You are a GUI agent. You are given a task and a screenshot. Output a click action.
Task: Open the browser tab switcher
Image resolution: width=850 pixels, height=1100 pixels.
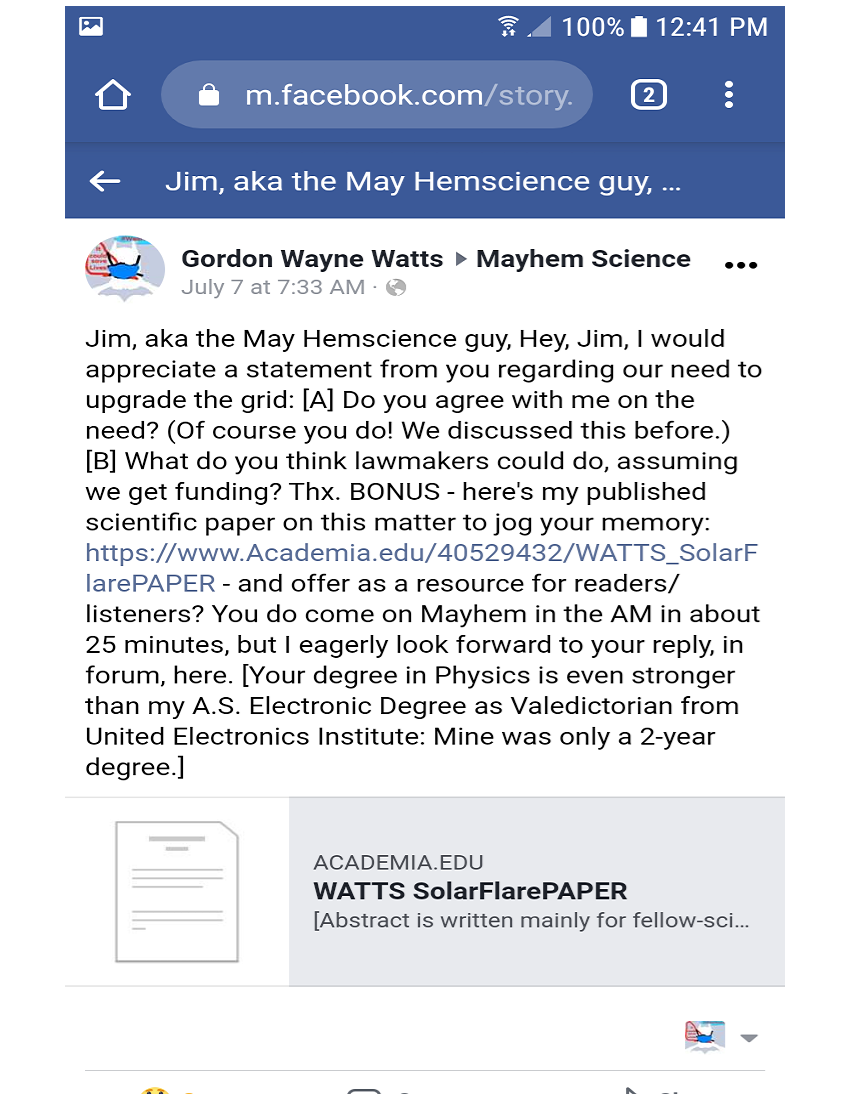[648, 95]
